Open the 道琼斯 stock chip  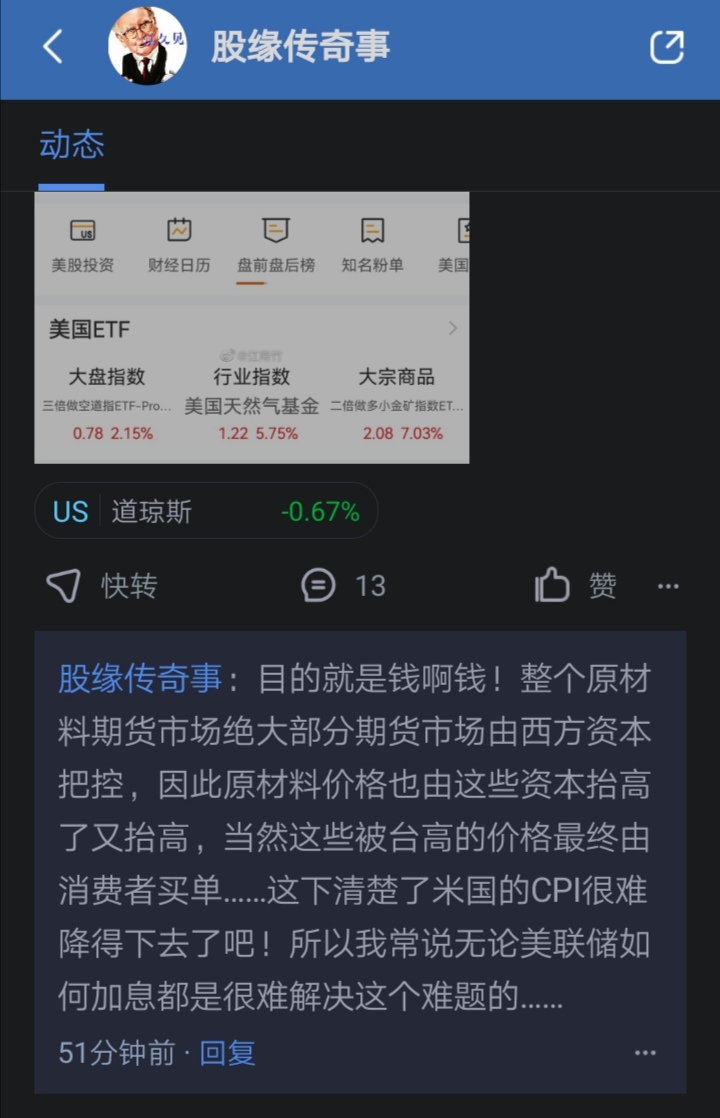206,511
